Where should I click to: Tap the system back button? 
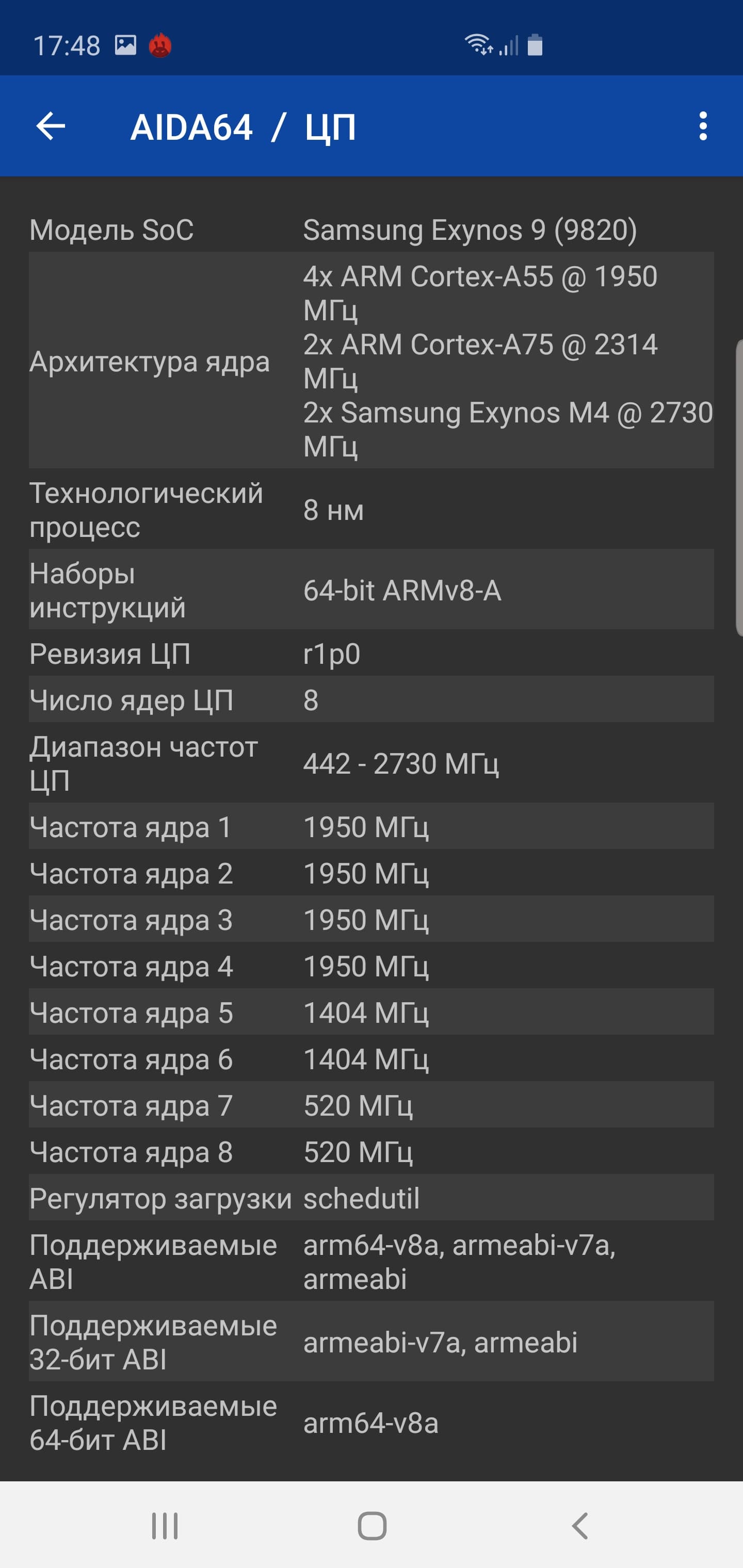[580, 1525]
